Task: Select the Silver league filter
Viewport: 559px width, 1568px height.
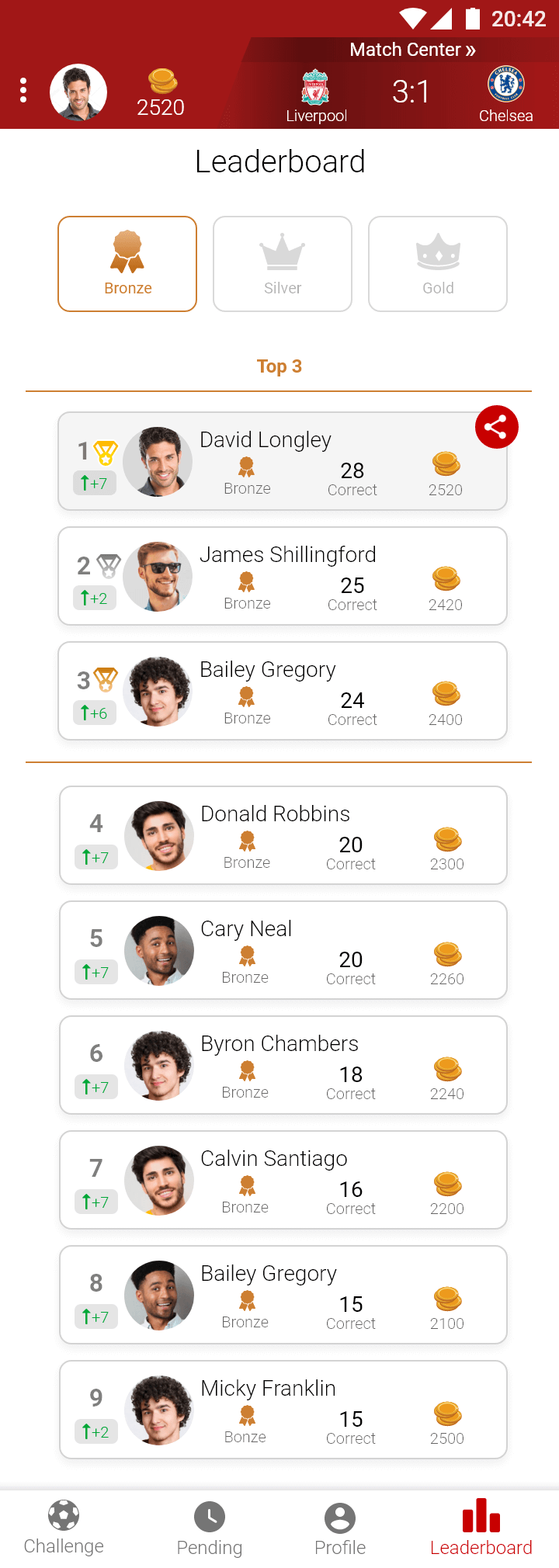Action: [283, 263]
